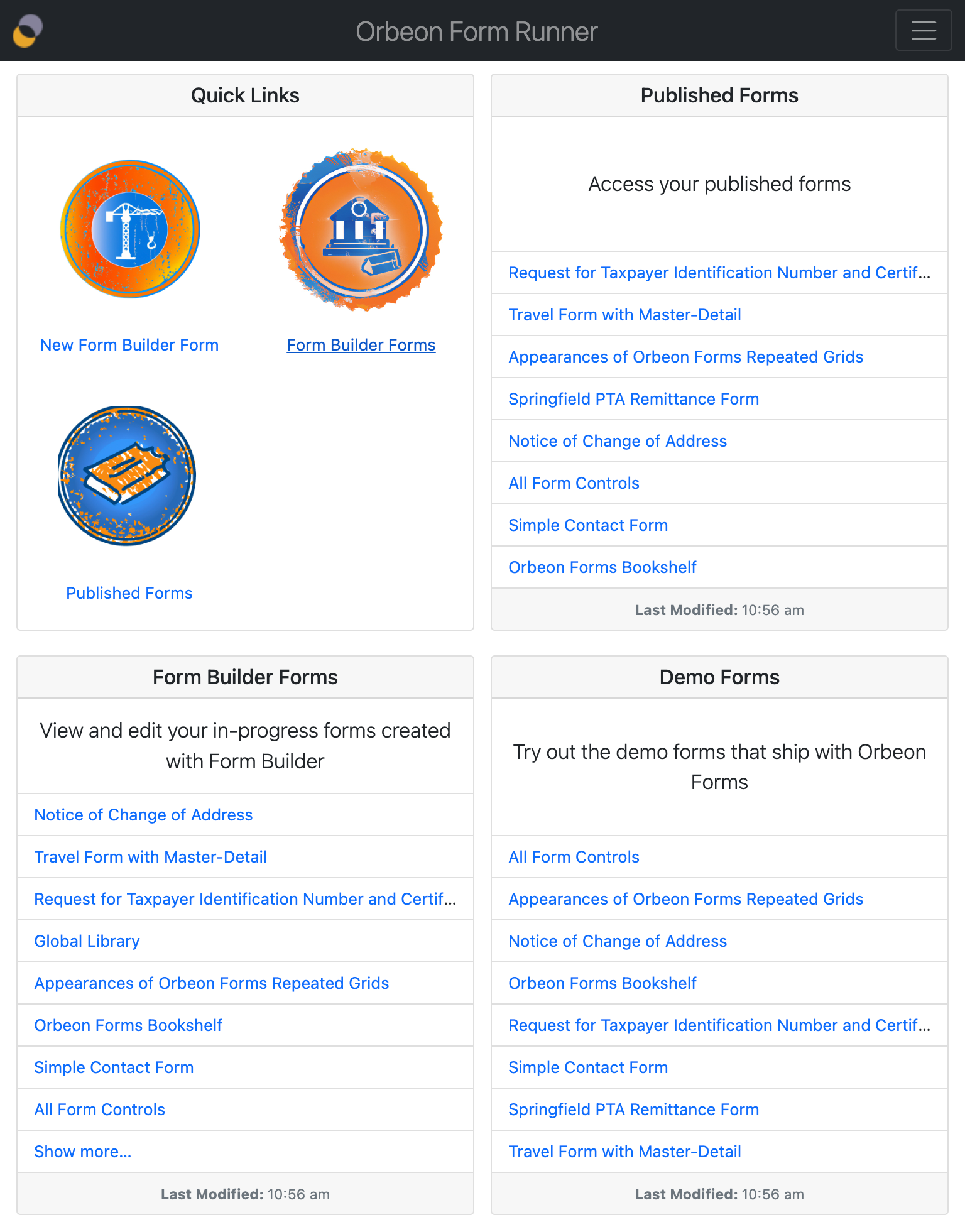Open Form Builder Forms quick link

361,345
